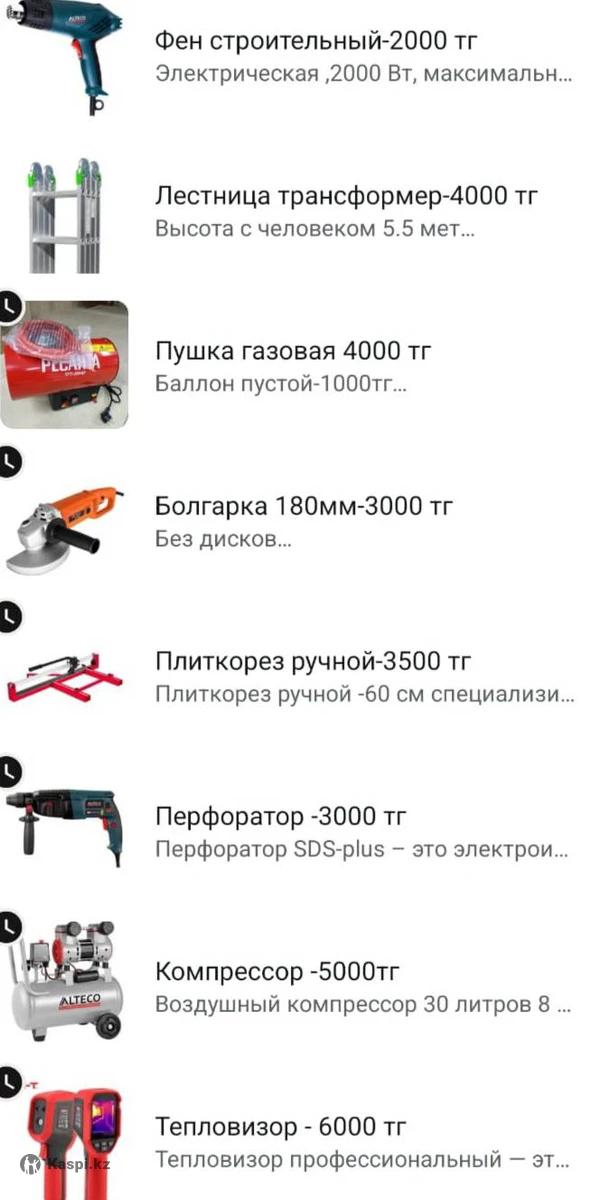The width and height of the screenshot is (608, 1200).
Task: Open Плиткорез ручной-3500 тг details
Action: coord(313,662)
